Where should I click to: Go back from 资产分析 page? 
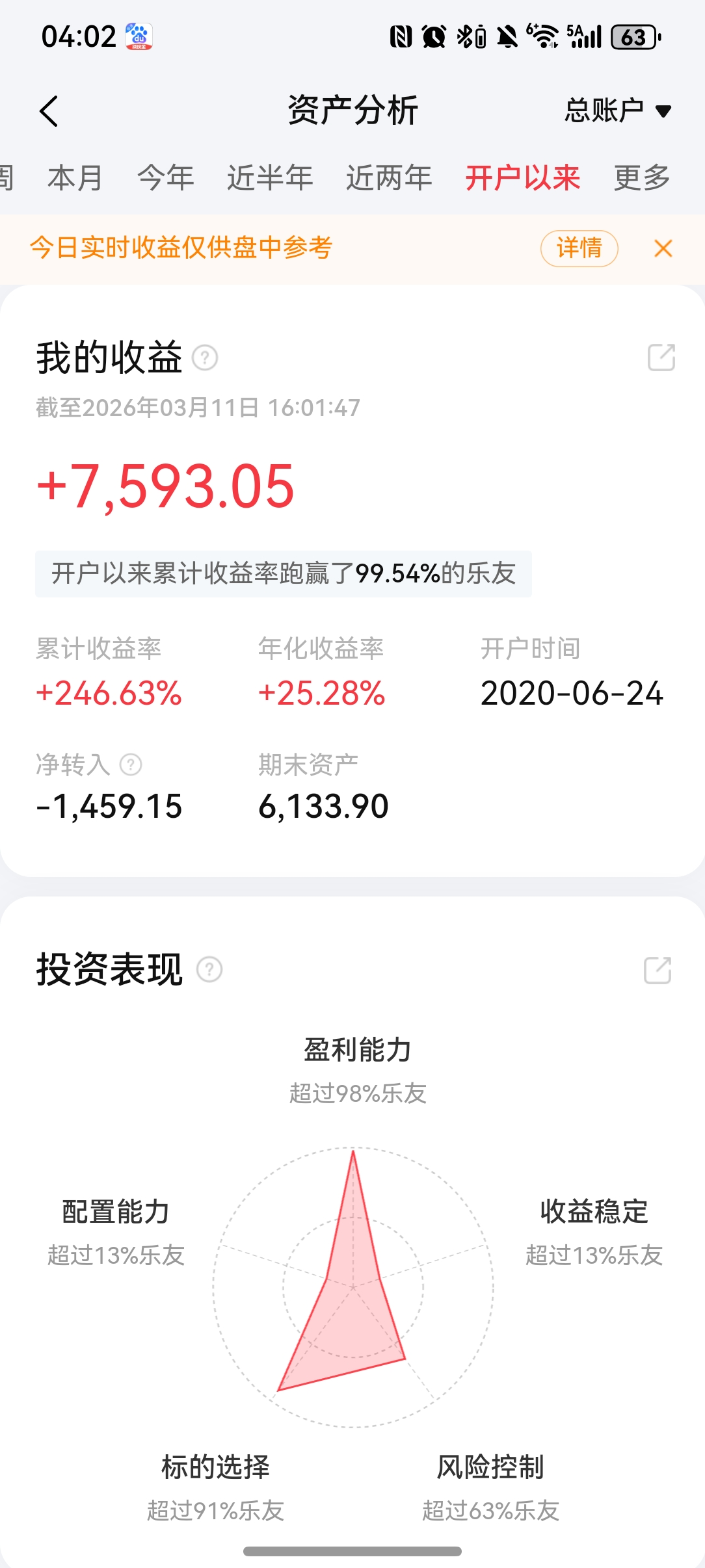pyautogui.click(x=49, y=111)
